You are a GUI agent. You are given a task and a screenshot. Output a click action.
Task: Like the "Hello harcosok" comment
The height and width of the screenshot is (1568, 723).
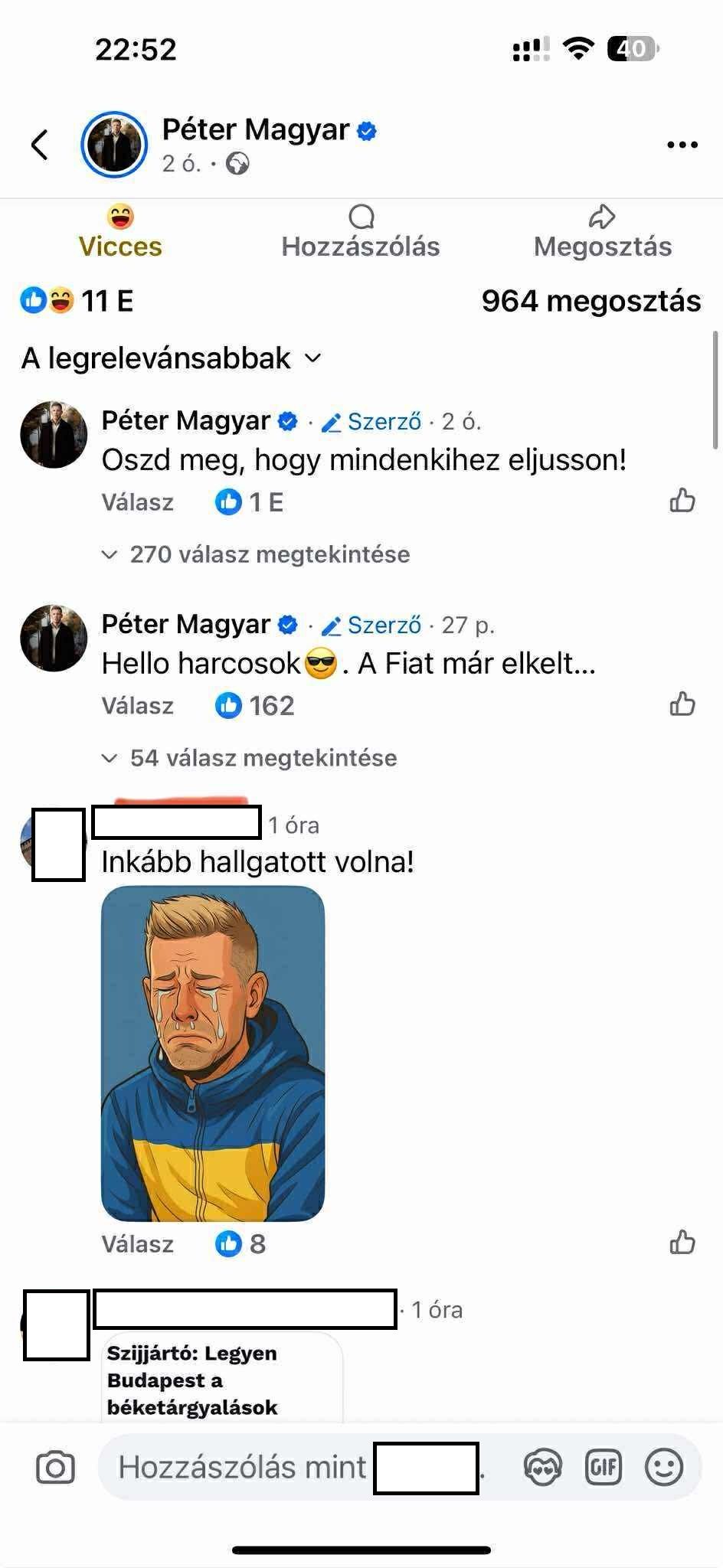(682, 704)
